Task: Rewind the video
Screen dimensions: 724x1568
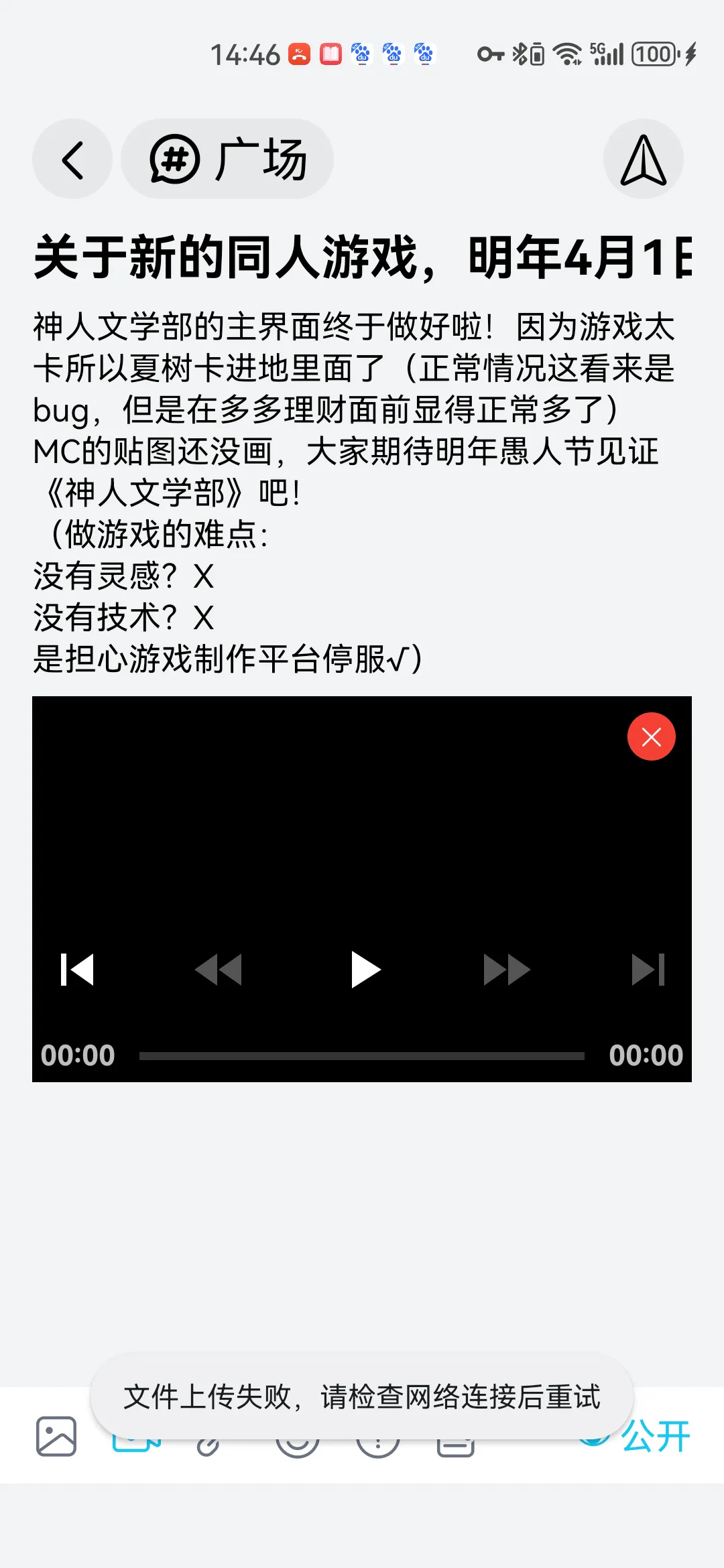Action: [x=220, y=970]
